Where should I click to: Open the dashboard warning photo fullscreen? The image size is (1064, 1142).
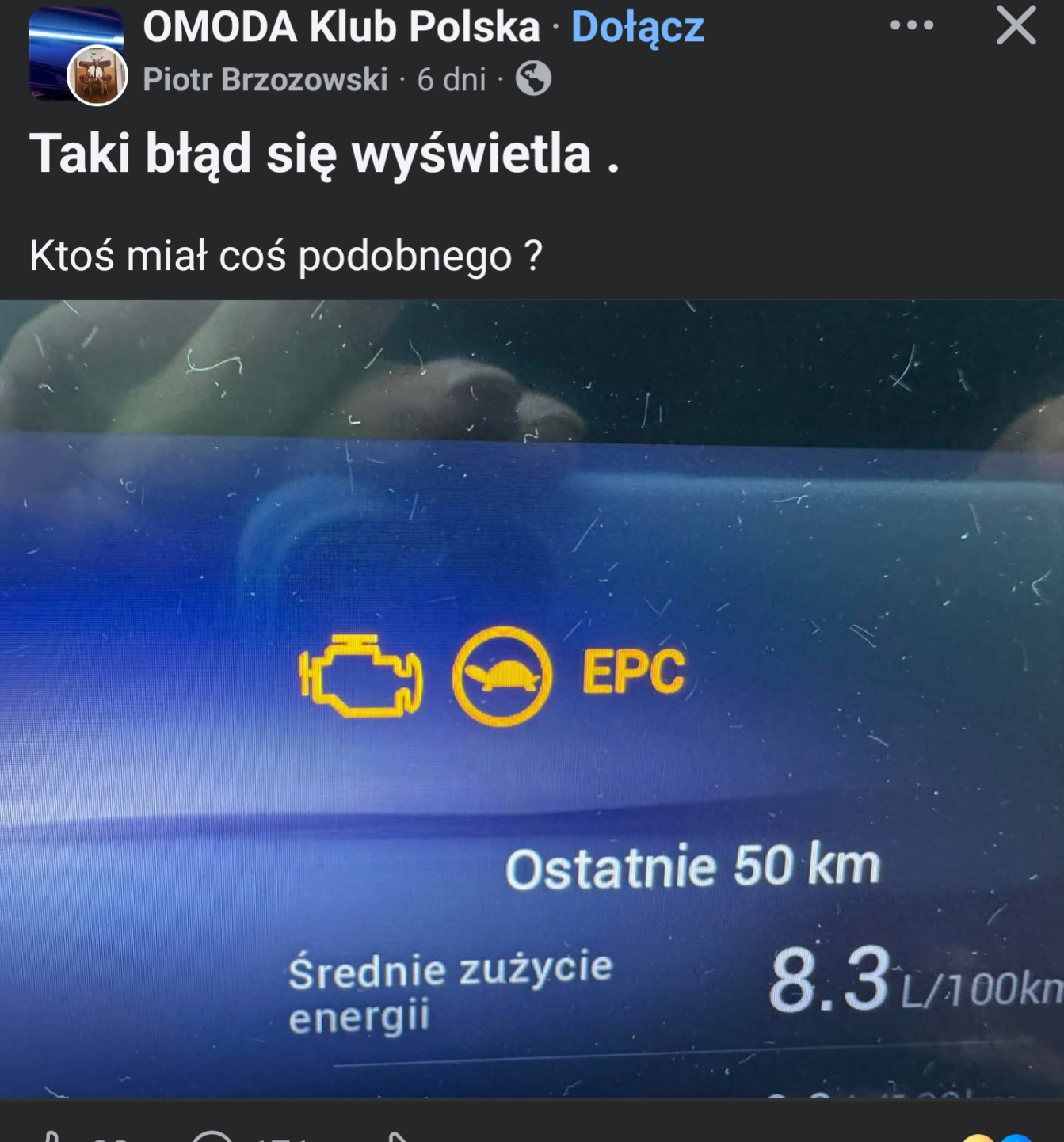(x=532, y=697)
